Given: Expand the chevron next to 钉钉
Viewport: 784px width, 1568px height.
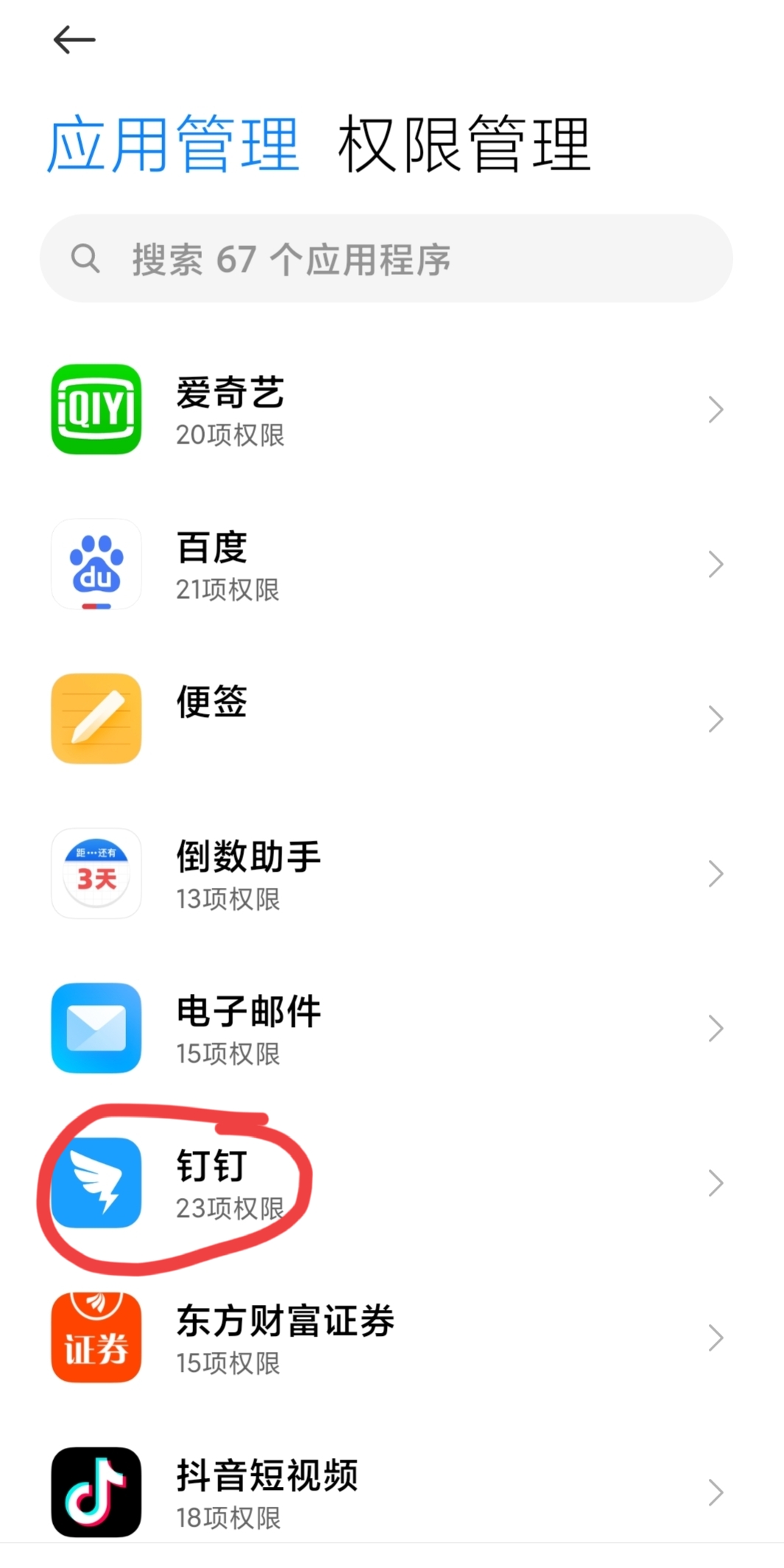Looking at the screenshot, I should [715, 1184].
